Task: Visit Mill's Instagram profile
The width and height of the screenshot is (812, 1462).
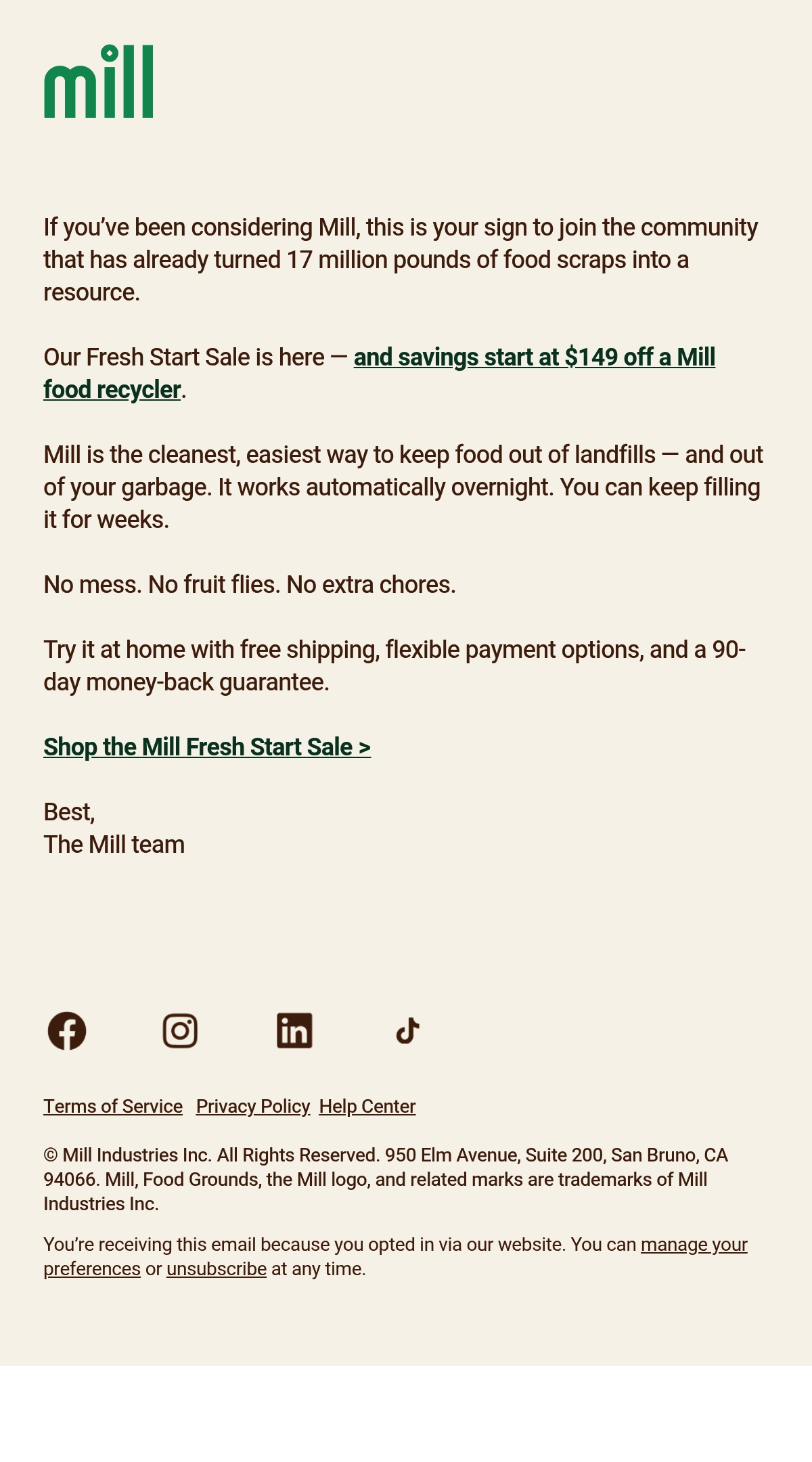Action: [180, 1031]
